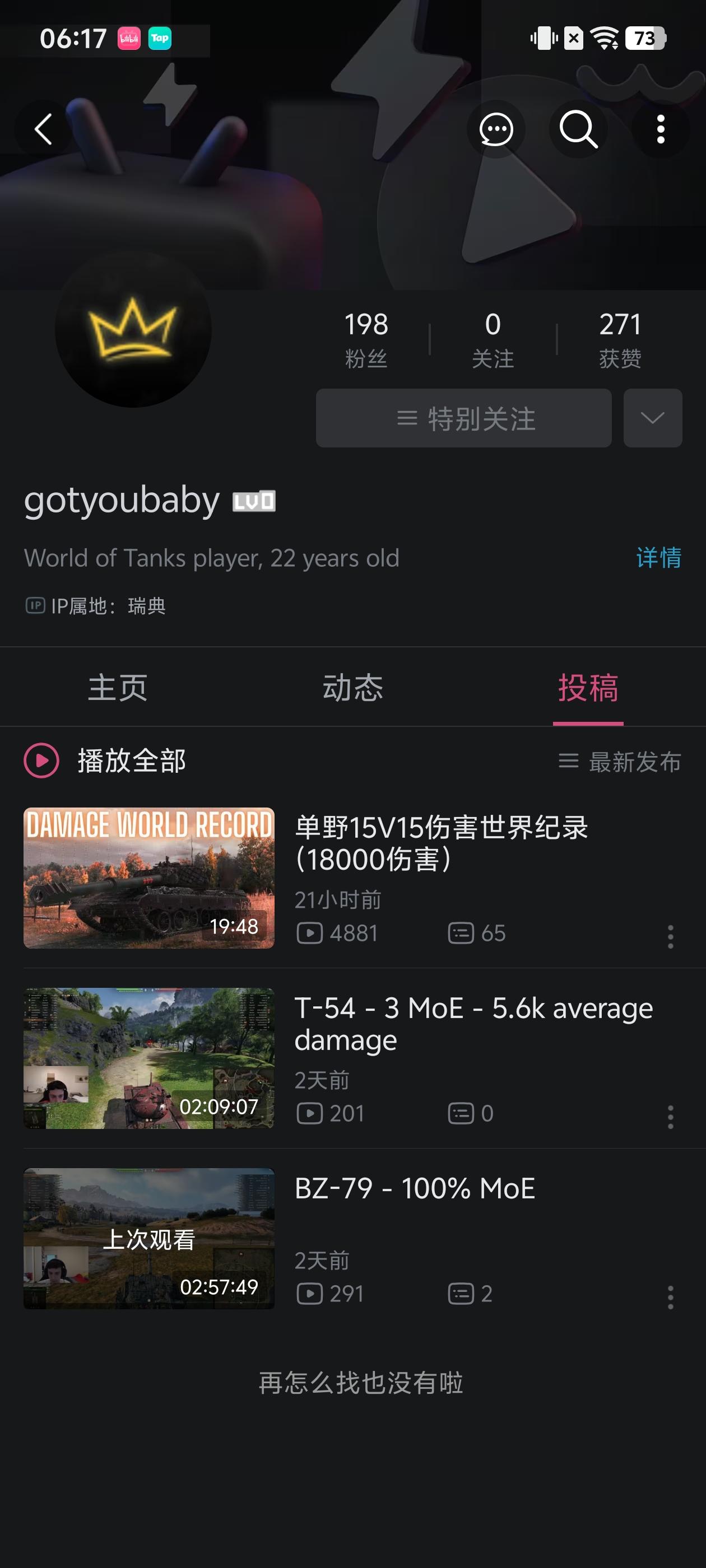
Task: Show more options for T-54 video
Action: (671, 1117)
